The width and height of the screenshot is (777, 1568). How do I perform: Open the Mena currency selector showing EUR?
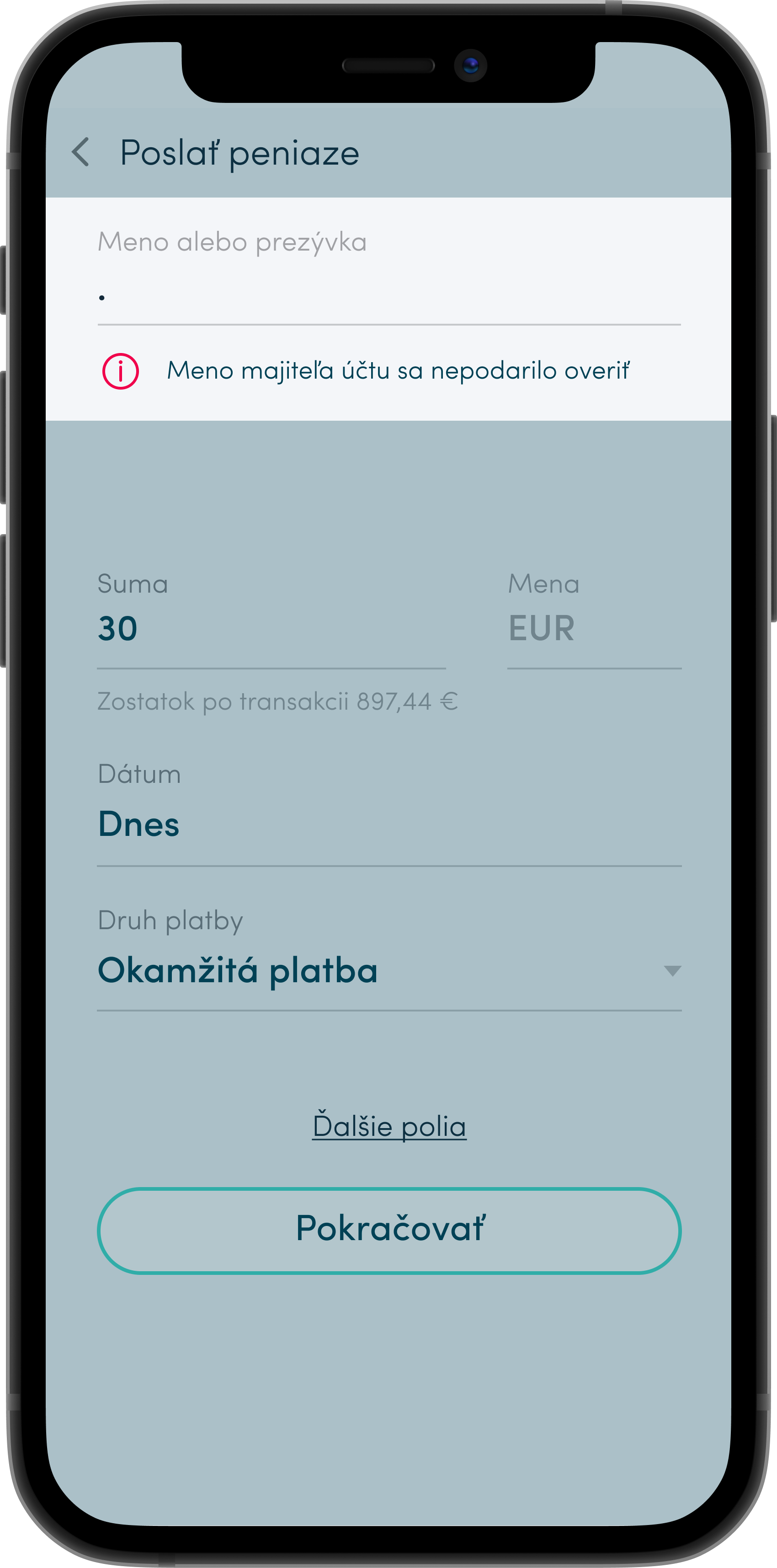click(x=593, y=627)
